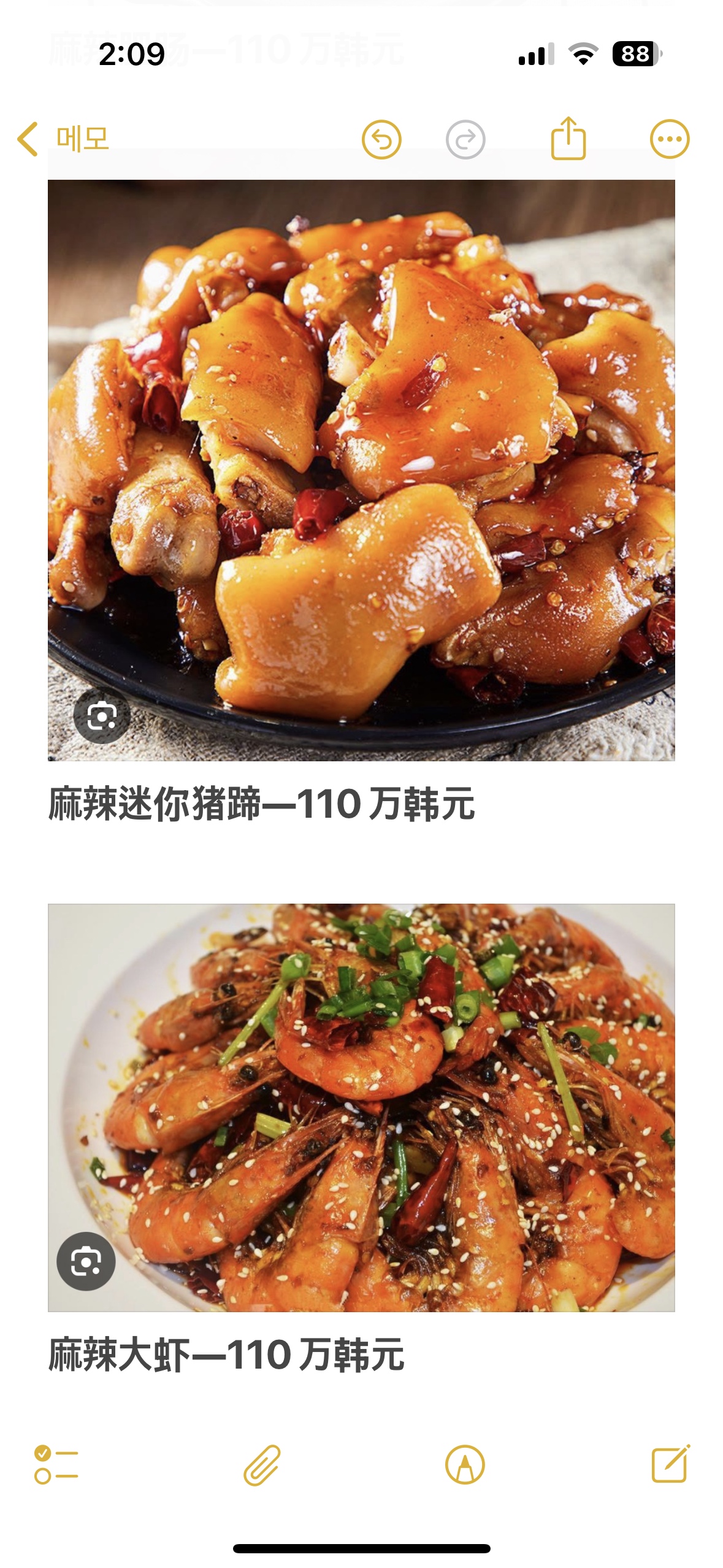
Task: Attach a file with the paperclip
Action: pyautogui.click(x=262, y=1465)
